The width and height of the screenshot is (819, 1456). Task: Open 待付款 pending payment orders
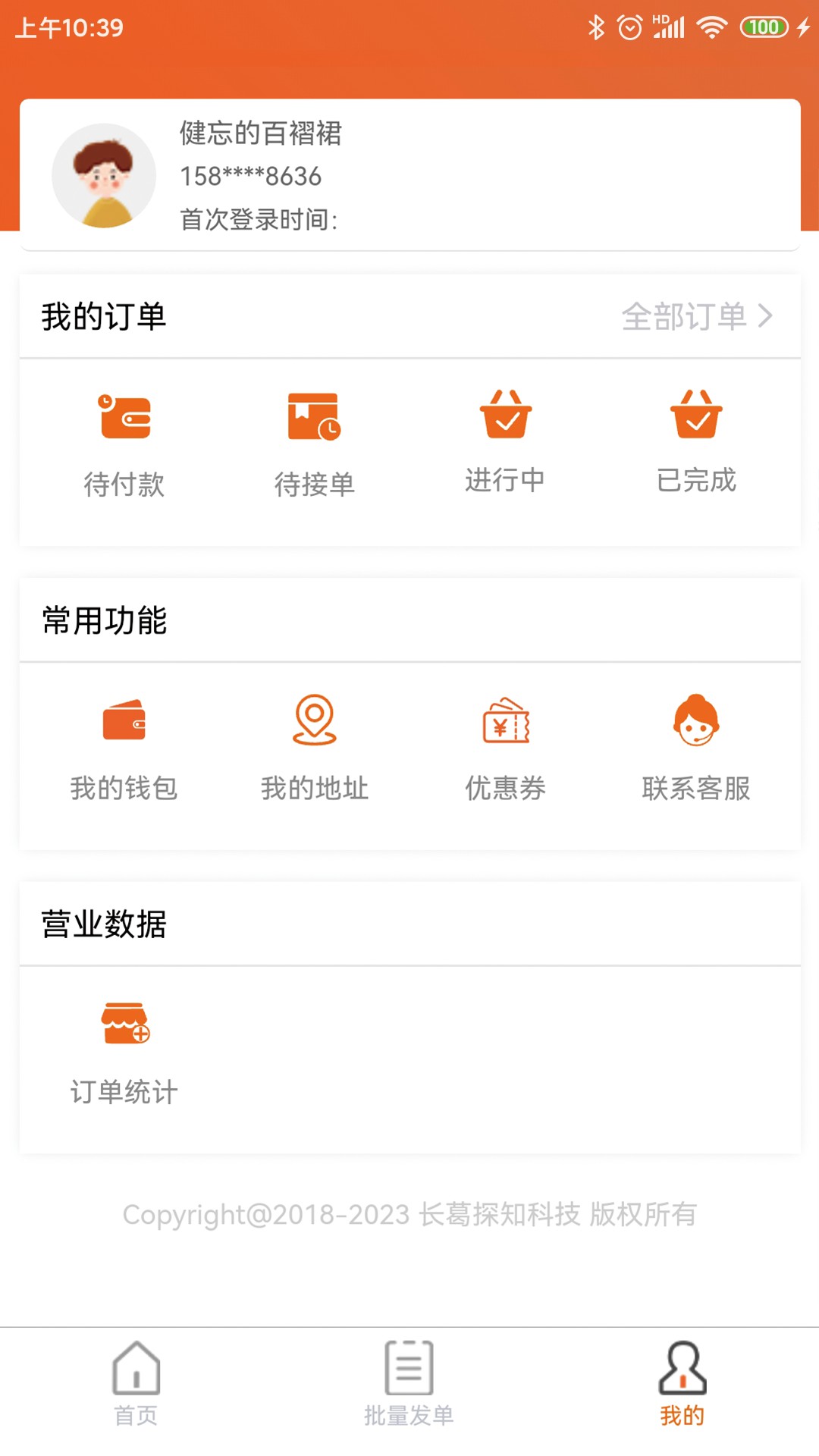point(124,442)
